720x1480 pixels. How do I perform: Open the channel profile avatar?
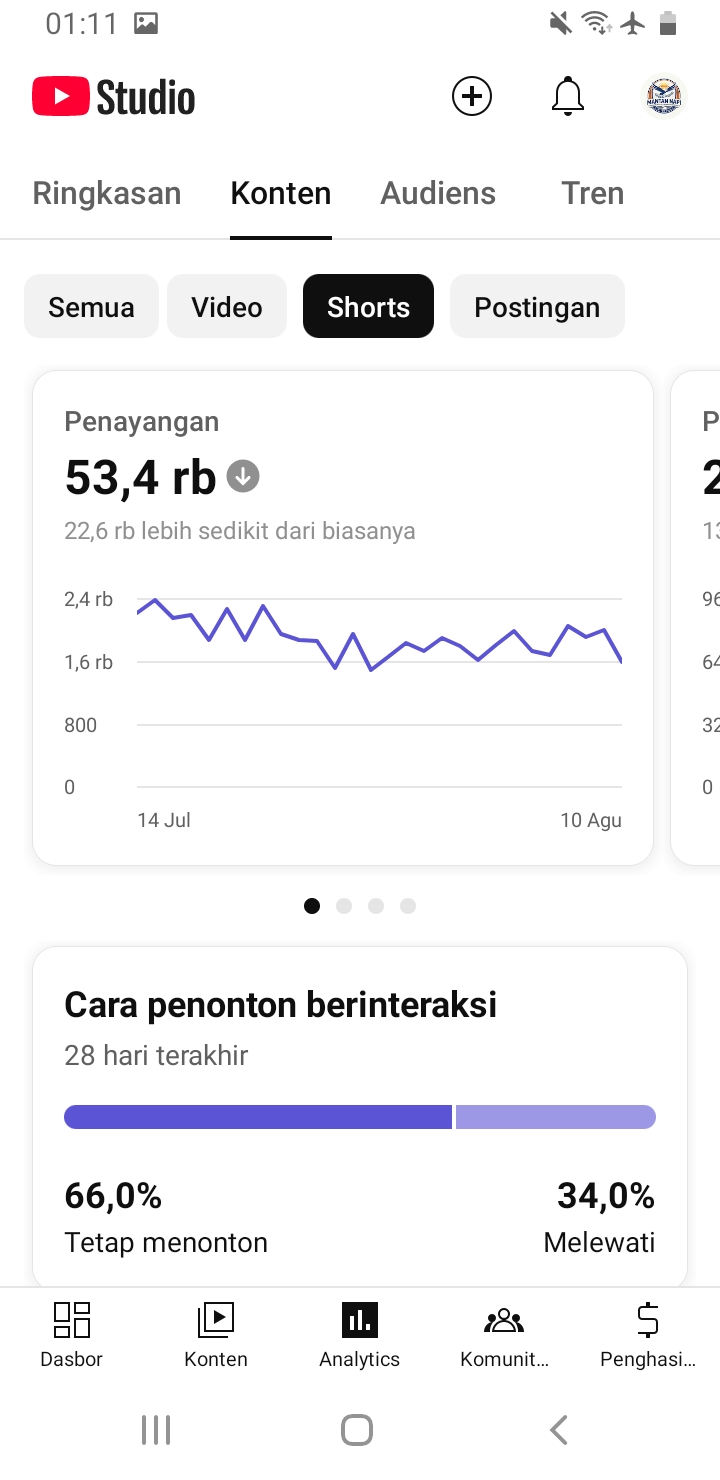[664, 97]
